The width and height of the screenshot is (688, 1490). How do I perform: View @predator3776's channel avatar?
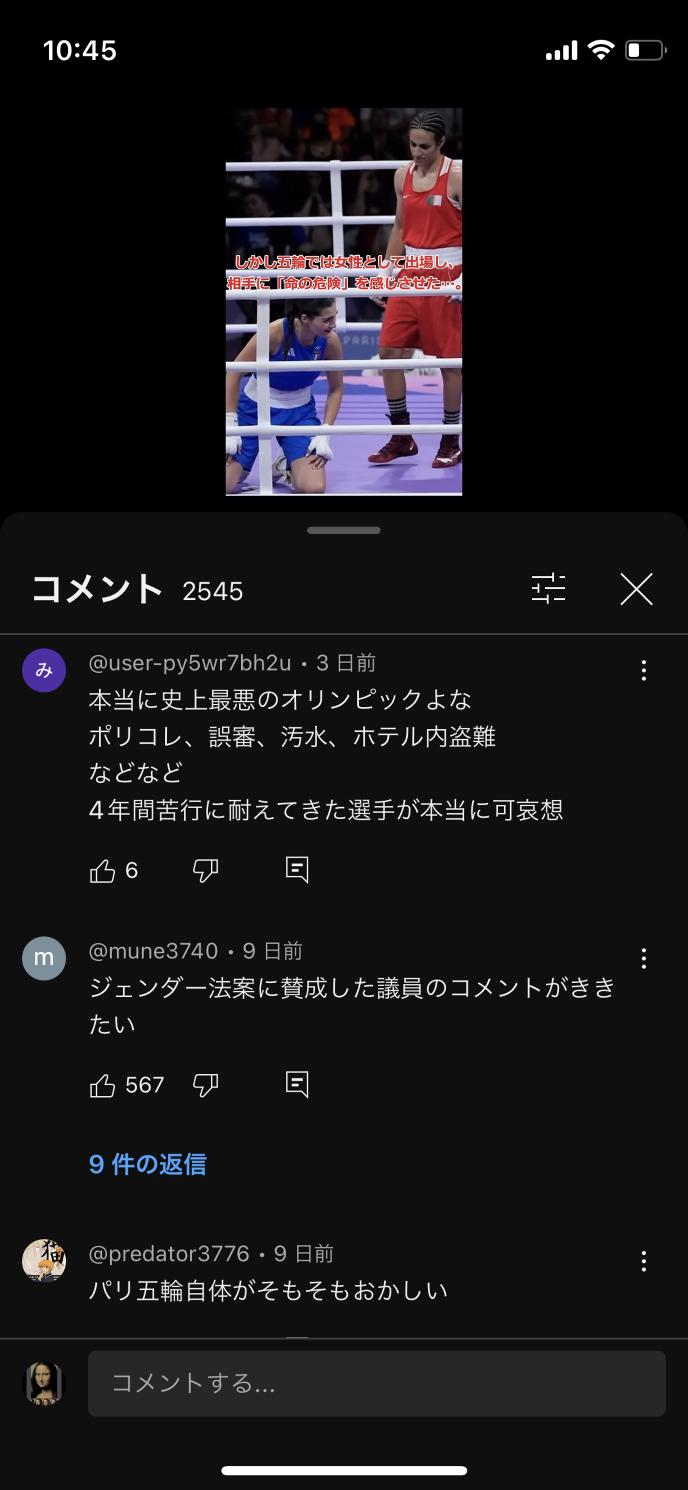point(44,1261)
